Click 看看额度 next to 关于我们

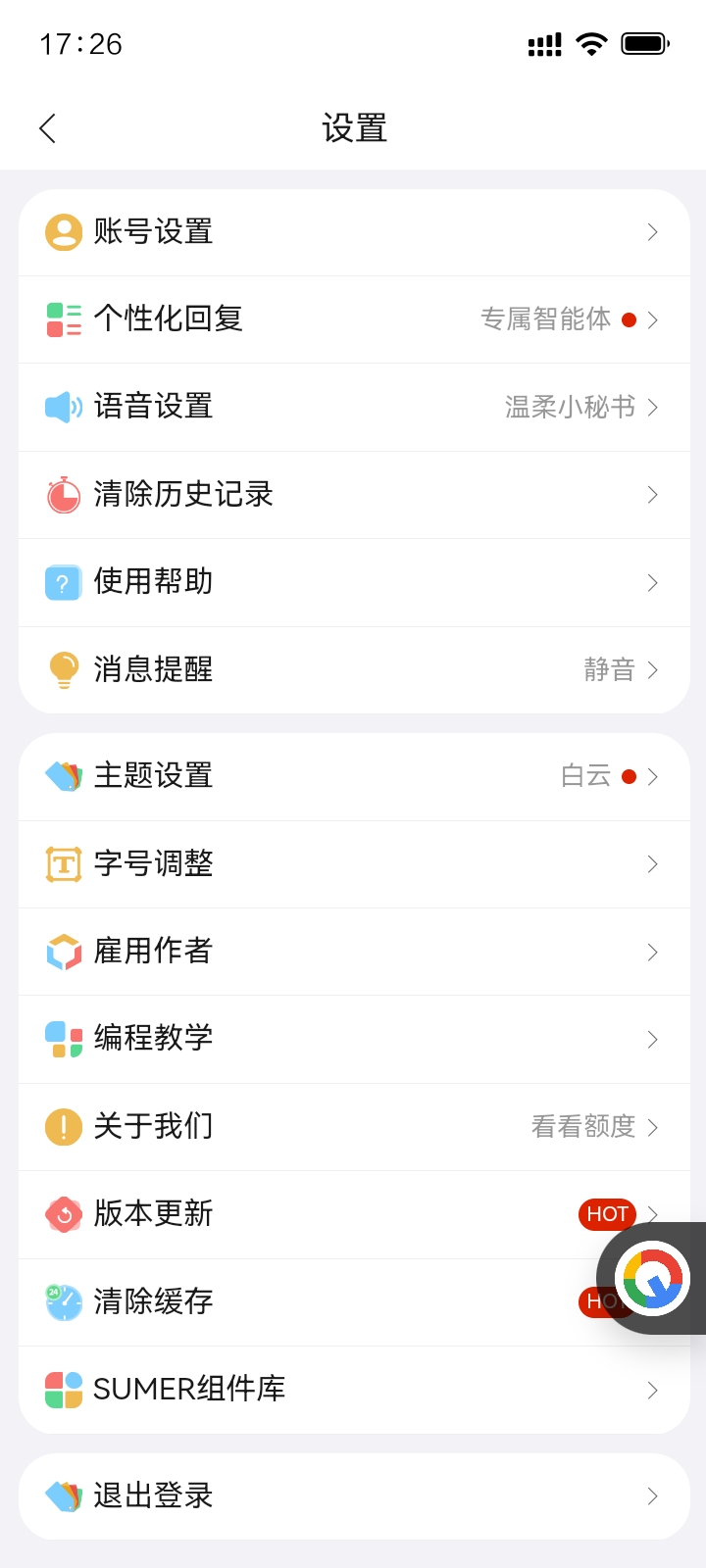point(582,1127)
